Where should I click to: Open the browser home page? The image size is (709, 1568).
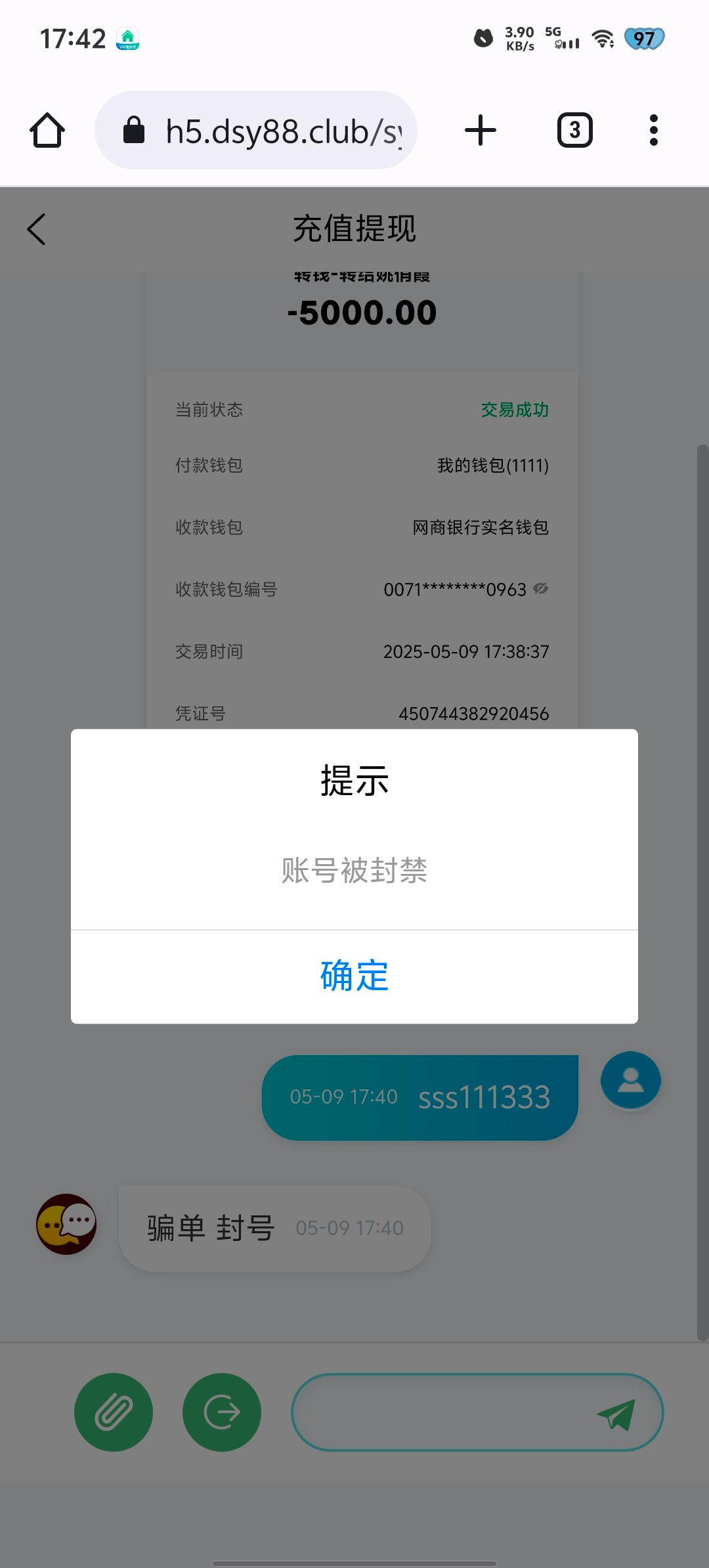[x=47, y=130]
